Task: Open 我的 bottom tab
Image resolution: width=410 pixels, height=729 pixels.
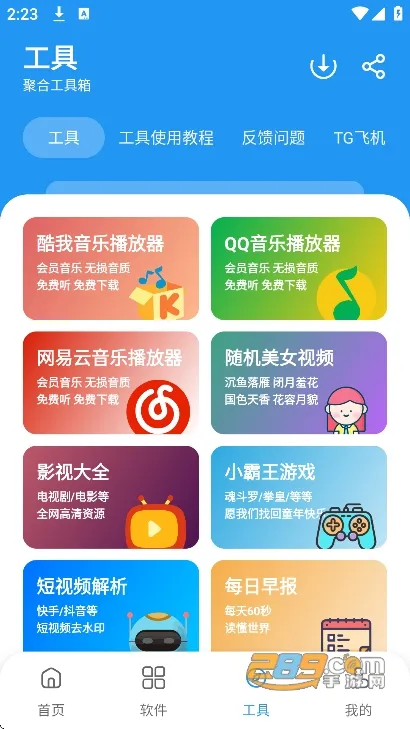Action: pos(358,691)
